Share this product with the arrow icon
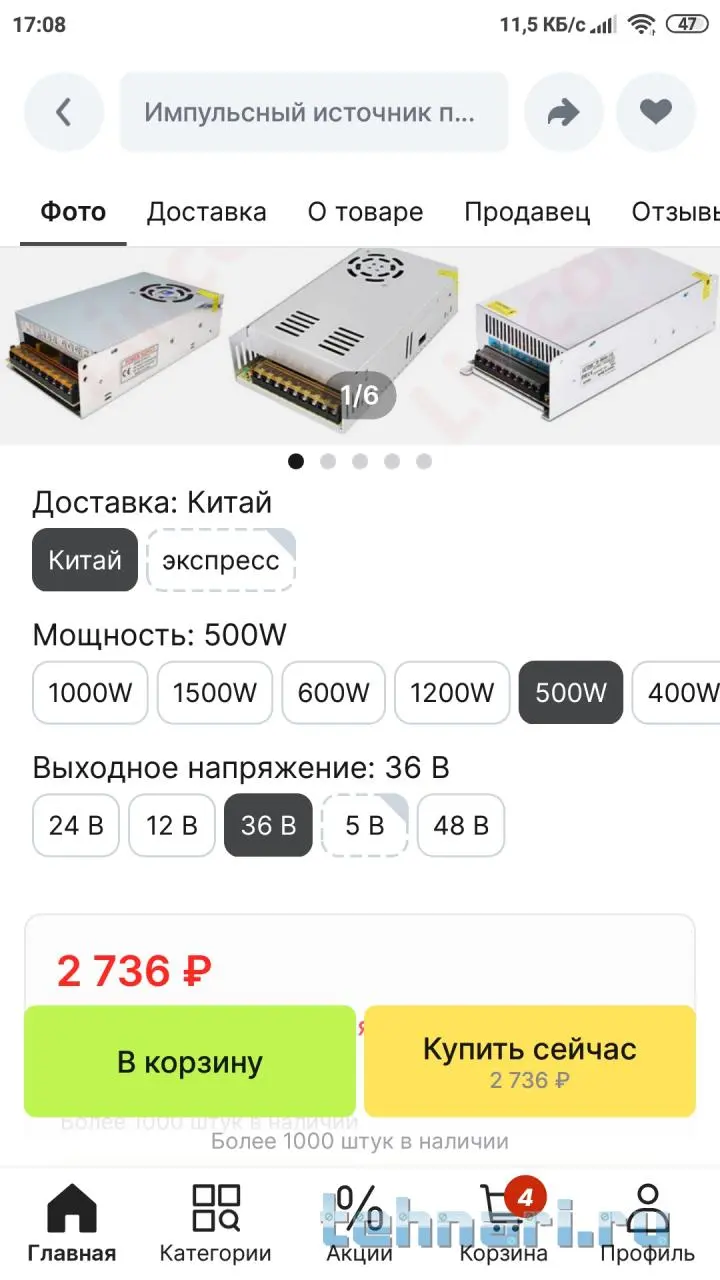 click(x=564, y=112)
